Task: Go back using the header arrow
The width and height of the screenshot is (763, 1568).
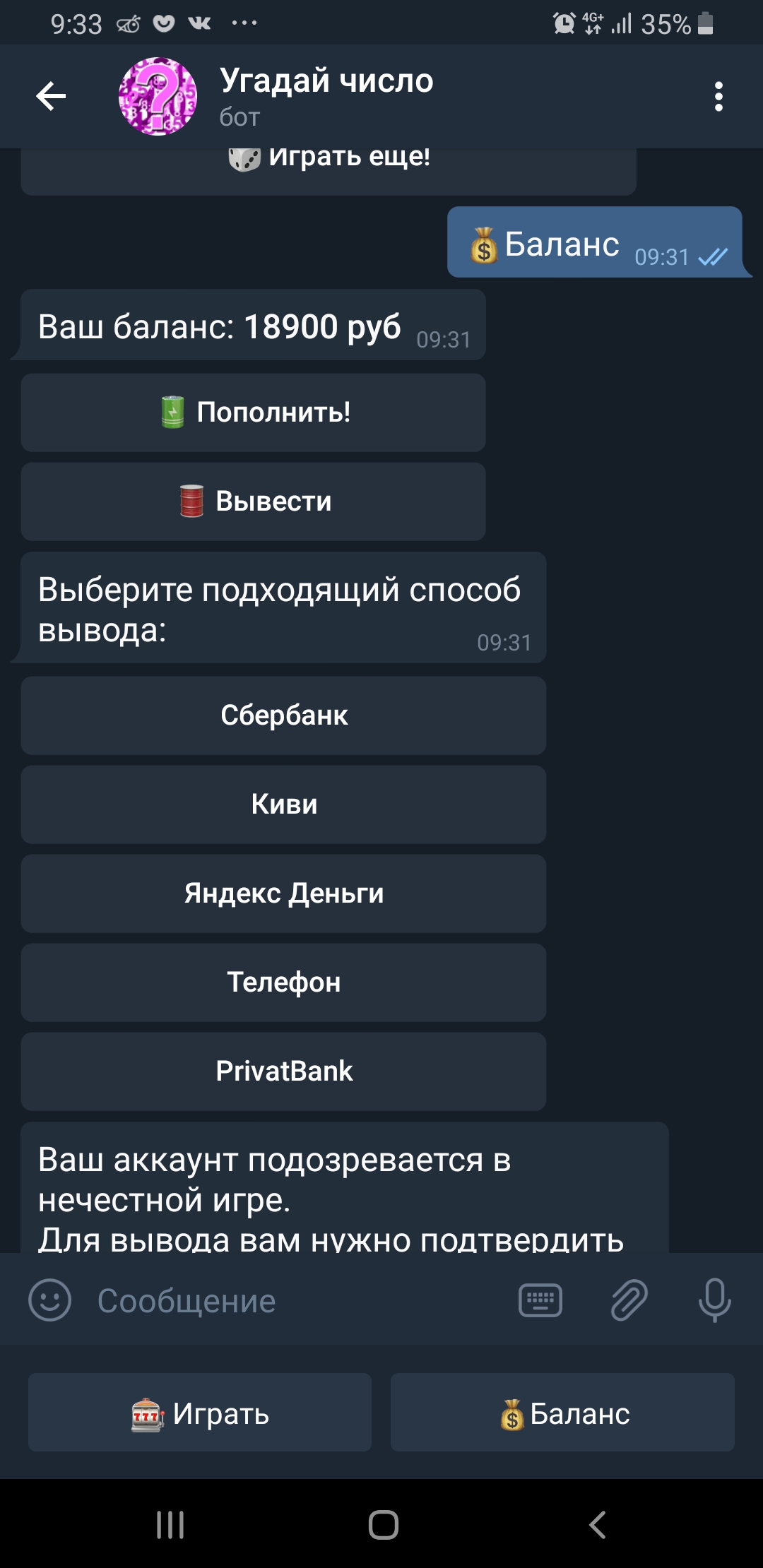Action: (51, 96)
